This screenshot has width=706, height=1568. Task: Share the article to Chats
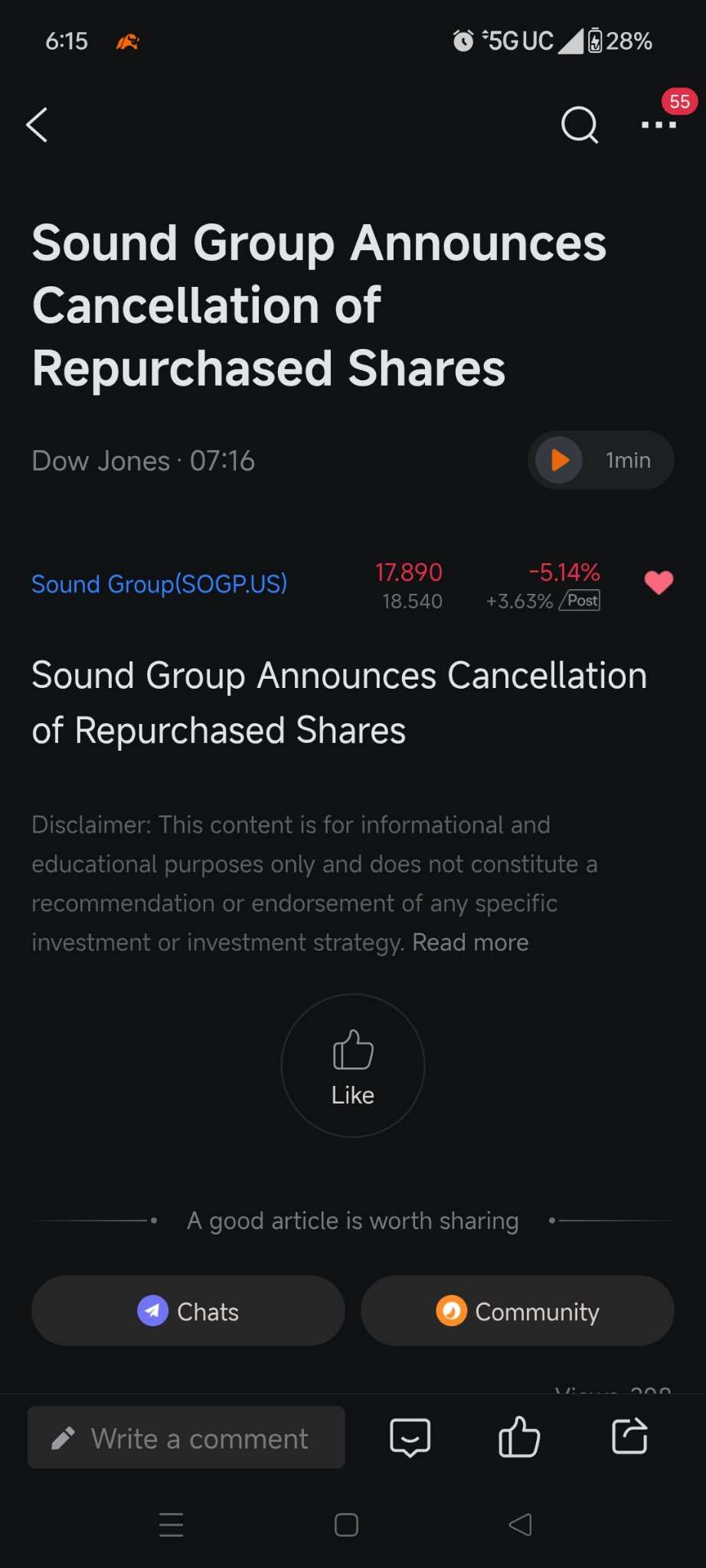[188, 1311]
